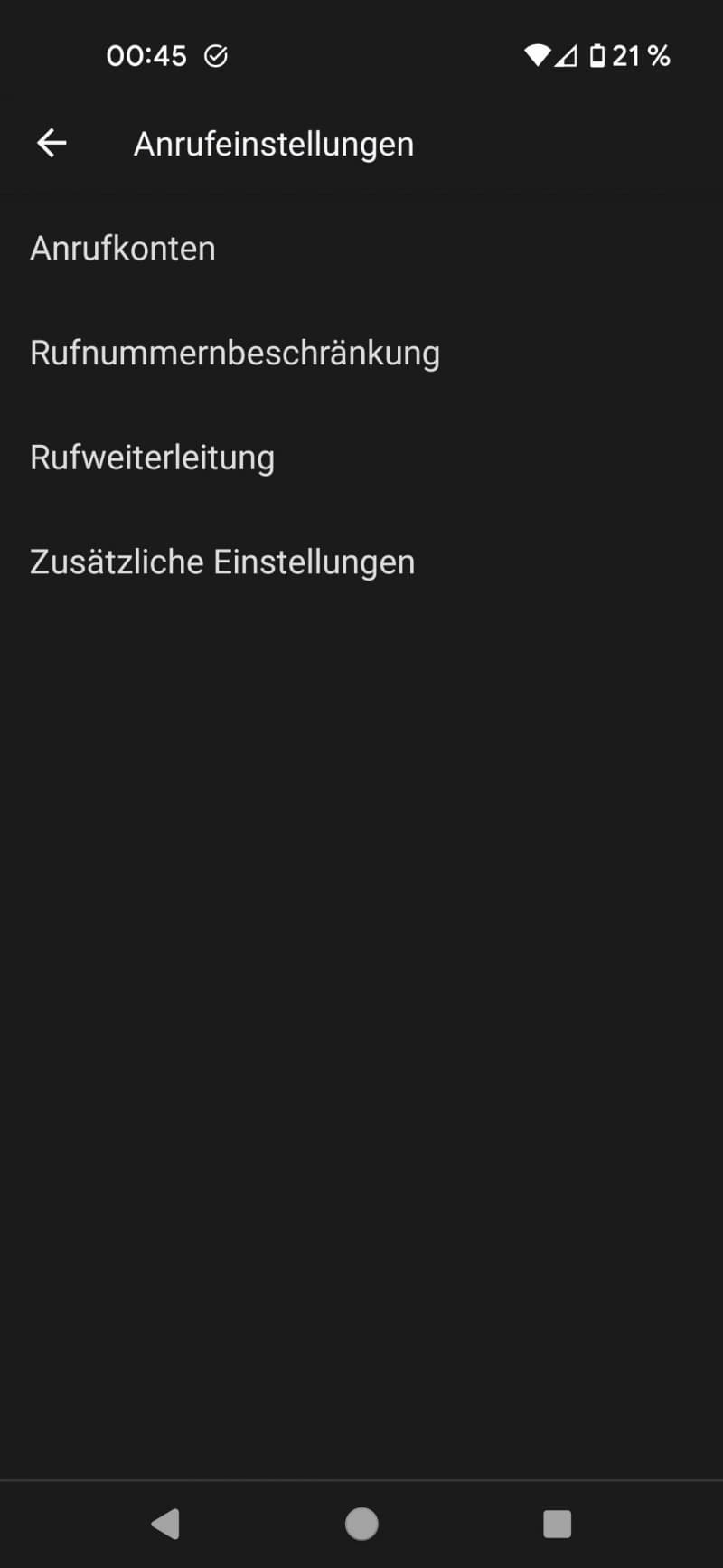Tap the system home button

tap(361, 1524)
